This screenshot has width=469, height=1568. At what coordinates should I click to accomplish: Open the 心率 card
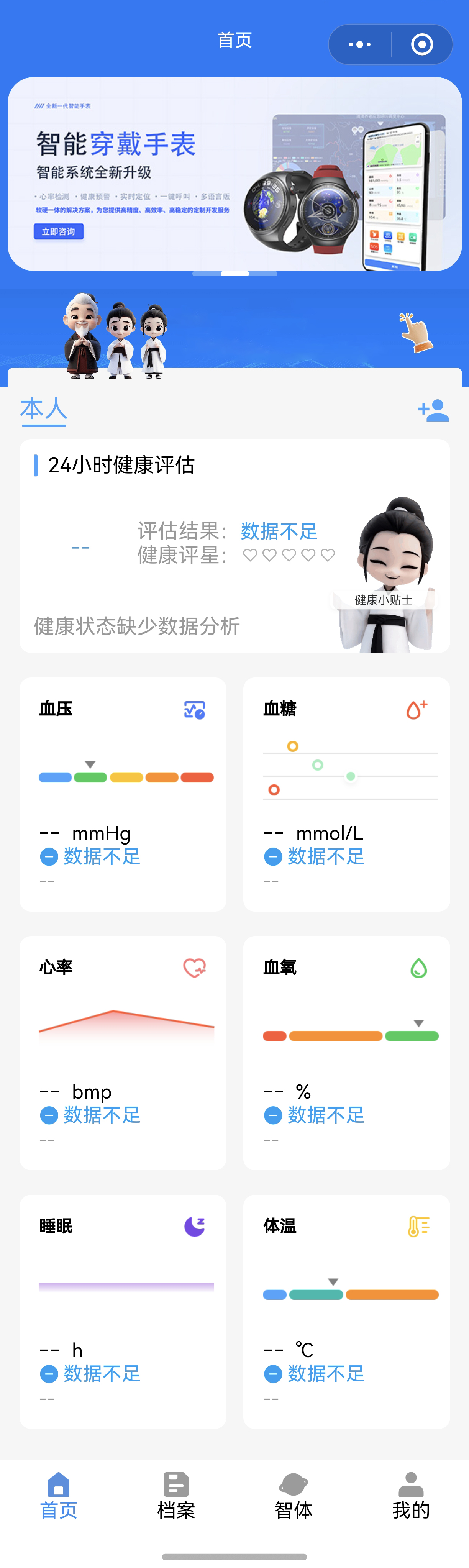pyautogui.click(x=123, y=1053)
